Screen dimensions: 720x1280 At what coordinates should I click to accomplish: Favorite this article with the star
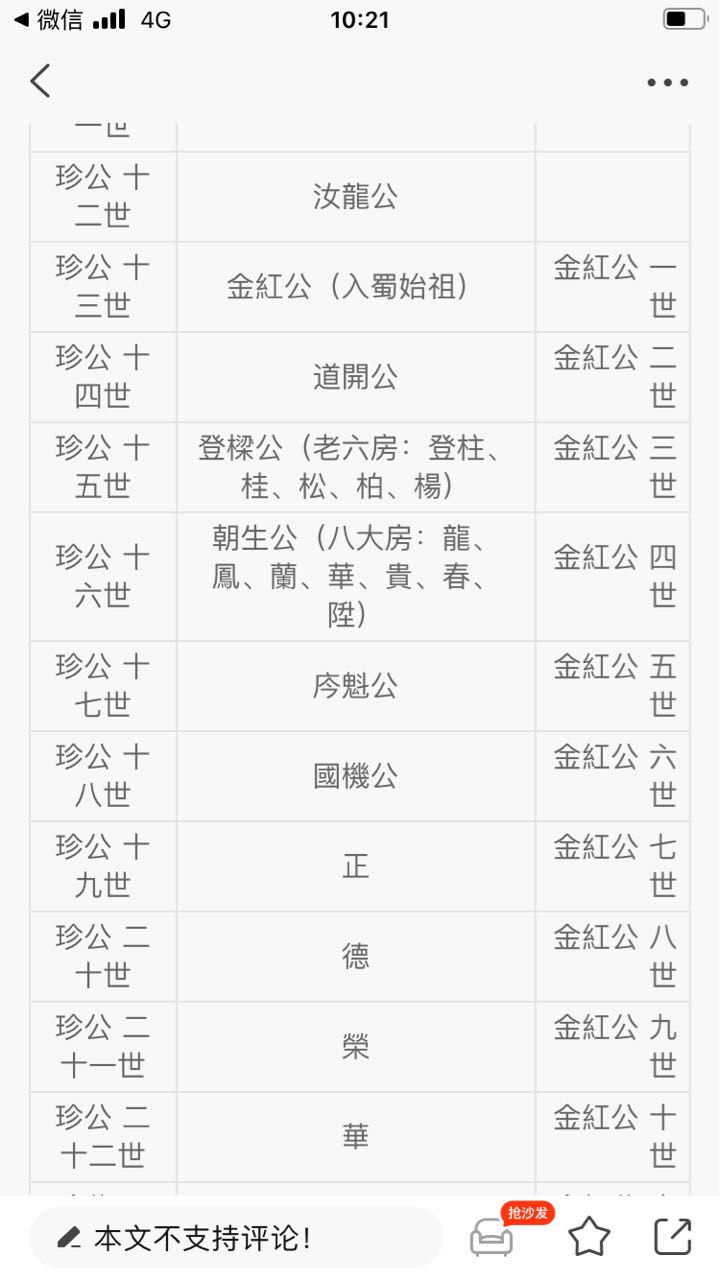click(x=589, y=1238)
